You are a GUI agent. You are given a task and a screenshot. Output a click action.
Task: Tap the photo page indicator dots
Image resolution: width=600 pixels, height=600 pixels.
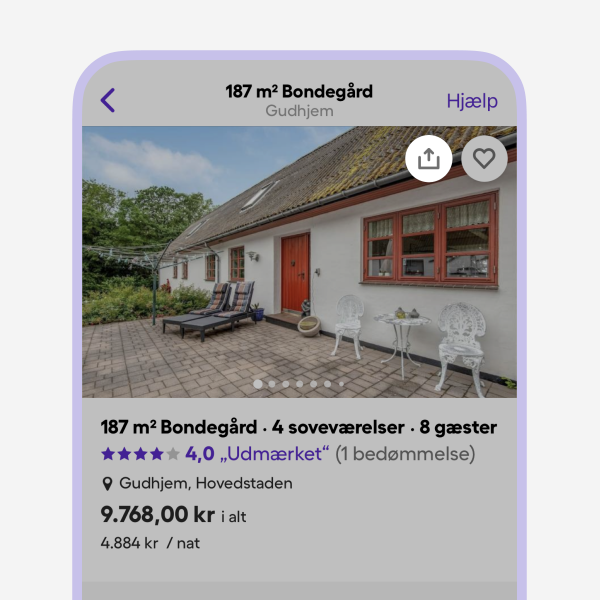point(299,383)
